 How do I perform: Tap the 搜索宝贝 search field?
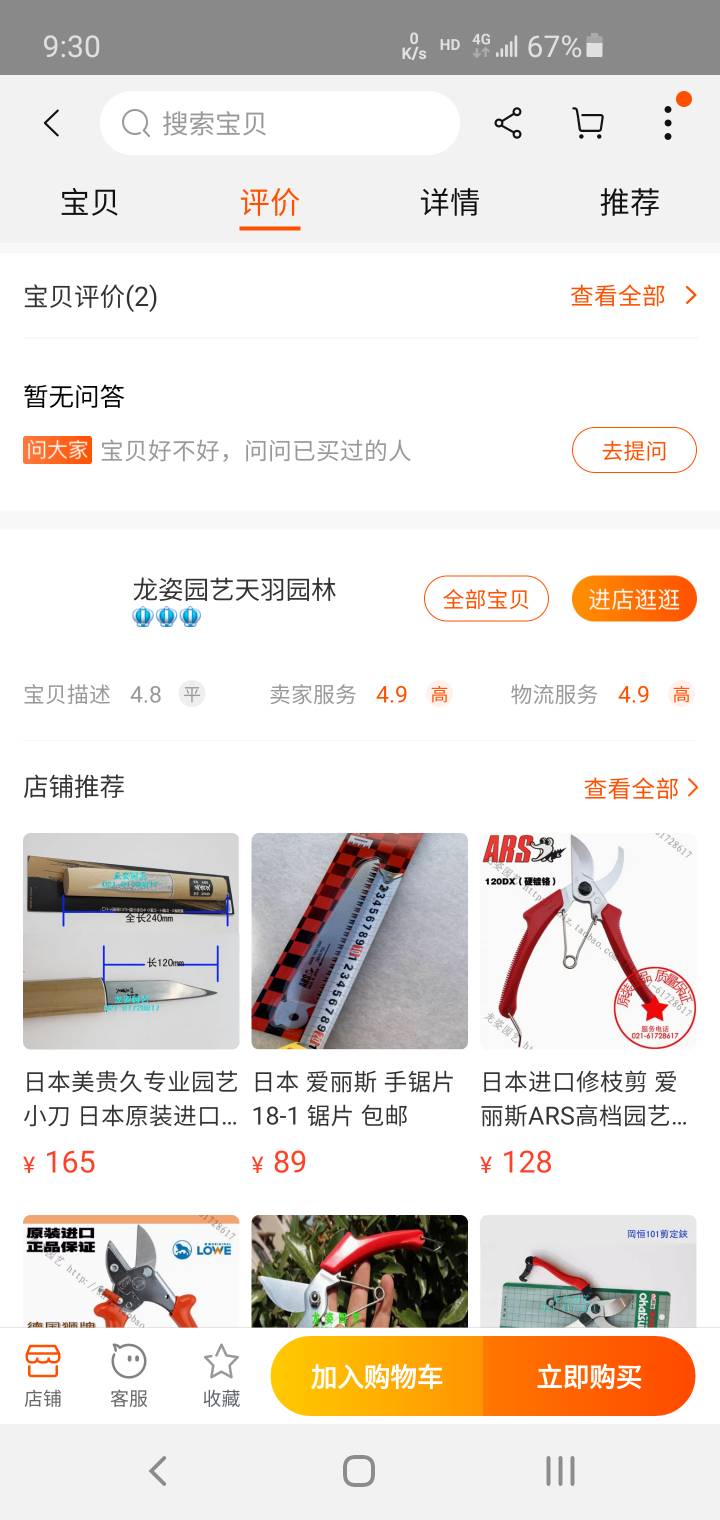pos(280,123)
